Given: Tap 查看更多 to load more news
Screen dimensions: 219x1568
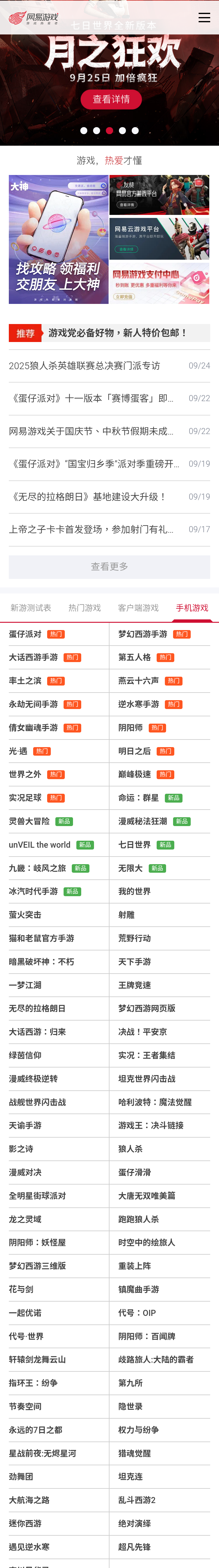Looking at the screenshot, I should [109, 566].
